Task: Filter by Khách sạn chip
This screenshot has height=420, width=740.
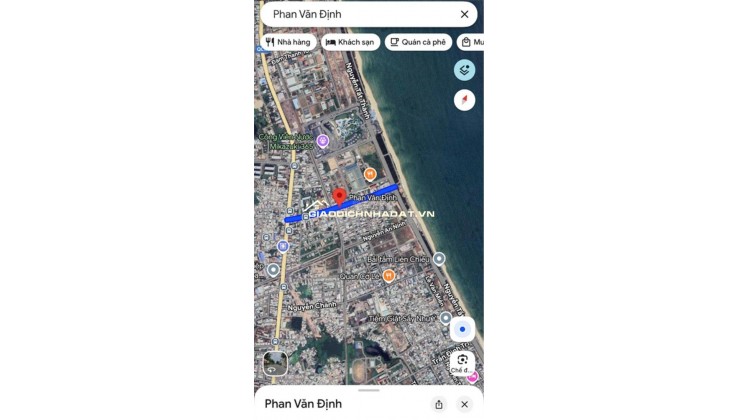Action: point(351,42)
